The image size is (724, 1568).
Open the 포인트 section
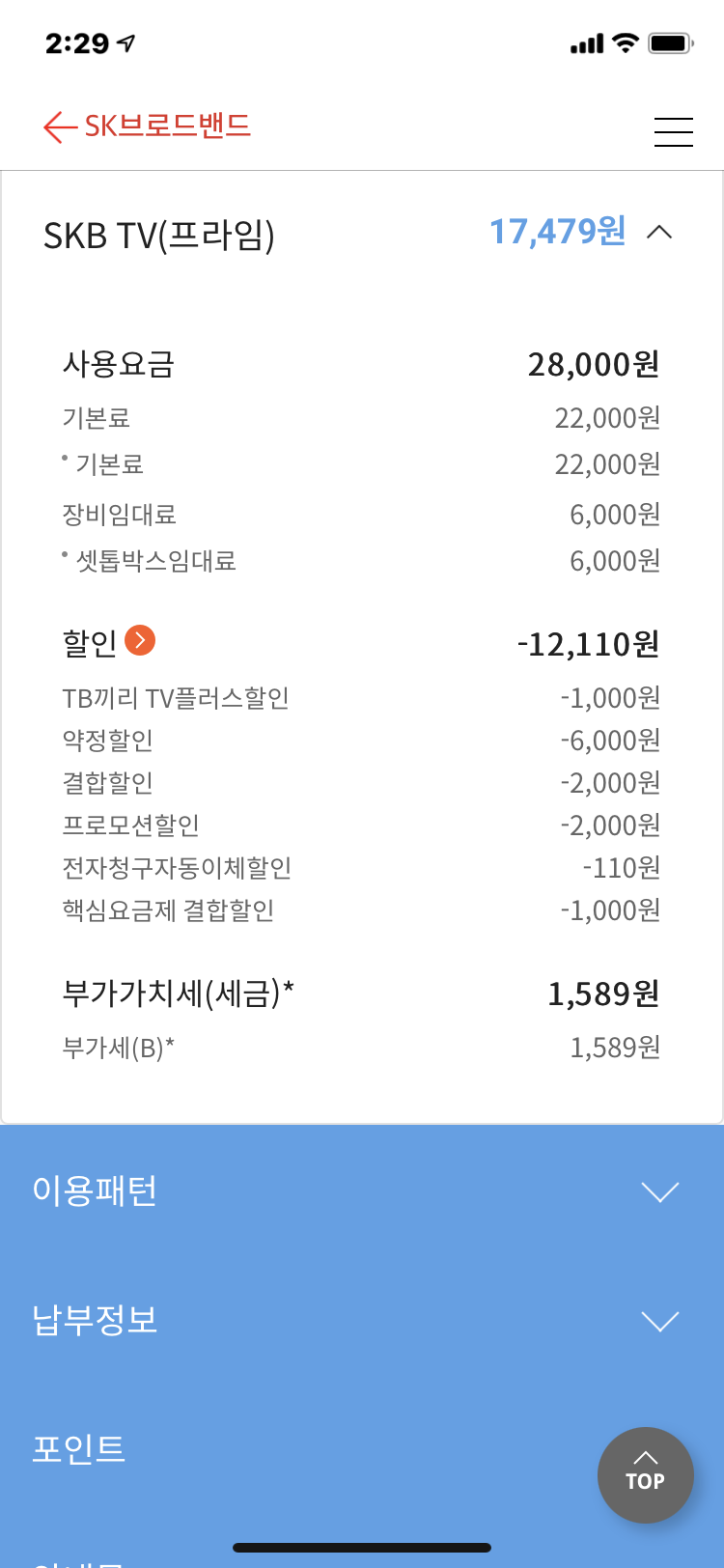(79, 1448)
